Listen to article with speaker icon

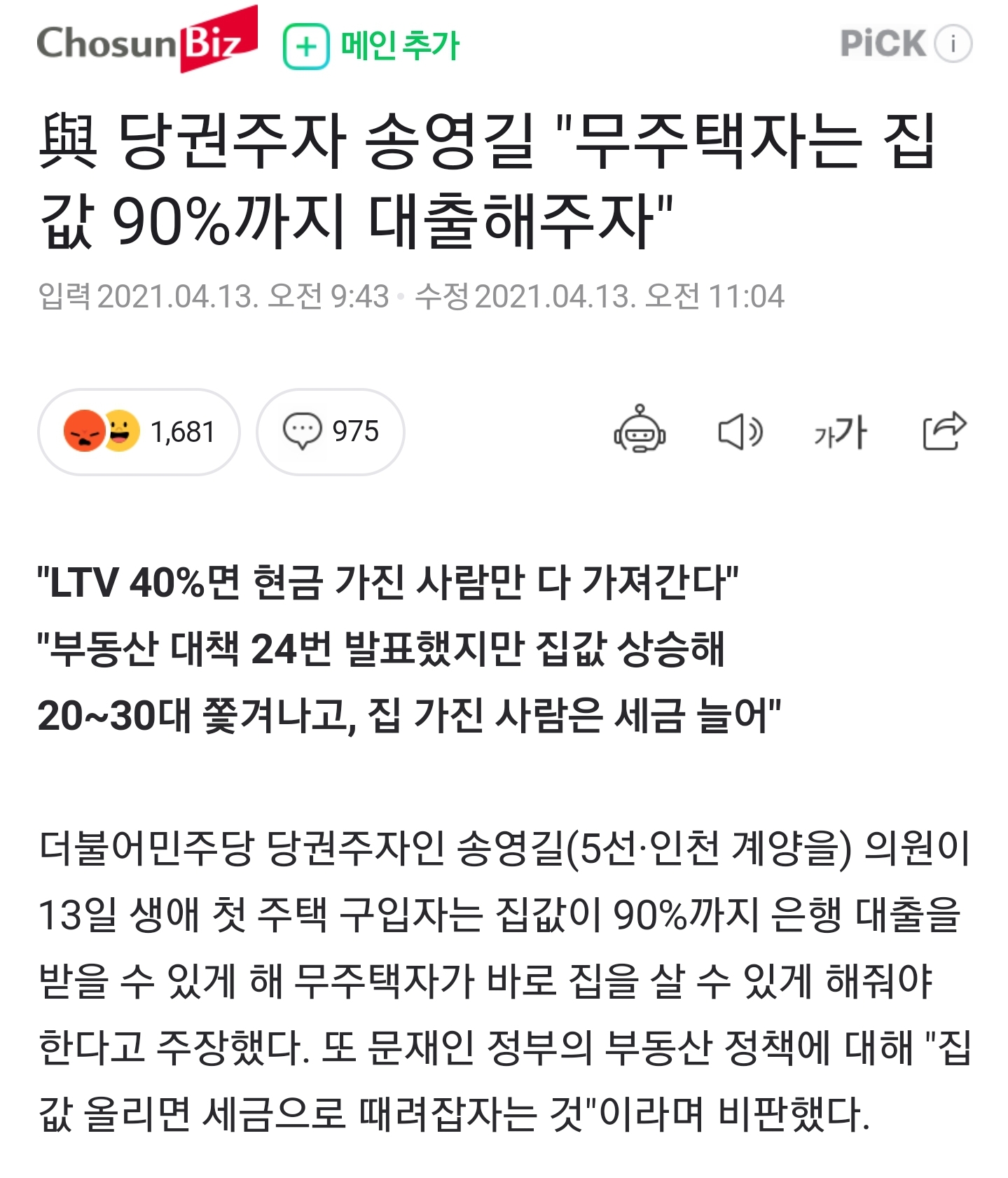coord(740,431)
